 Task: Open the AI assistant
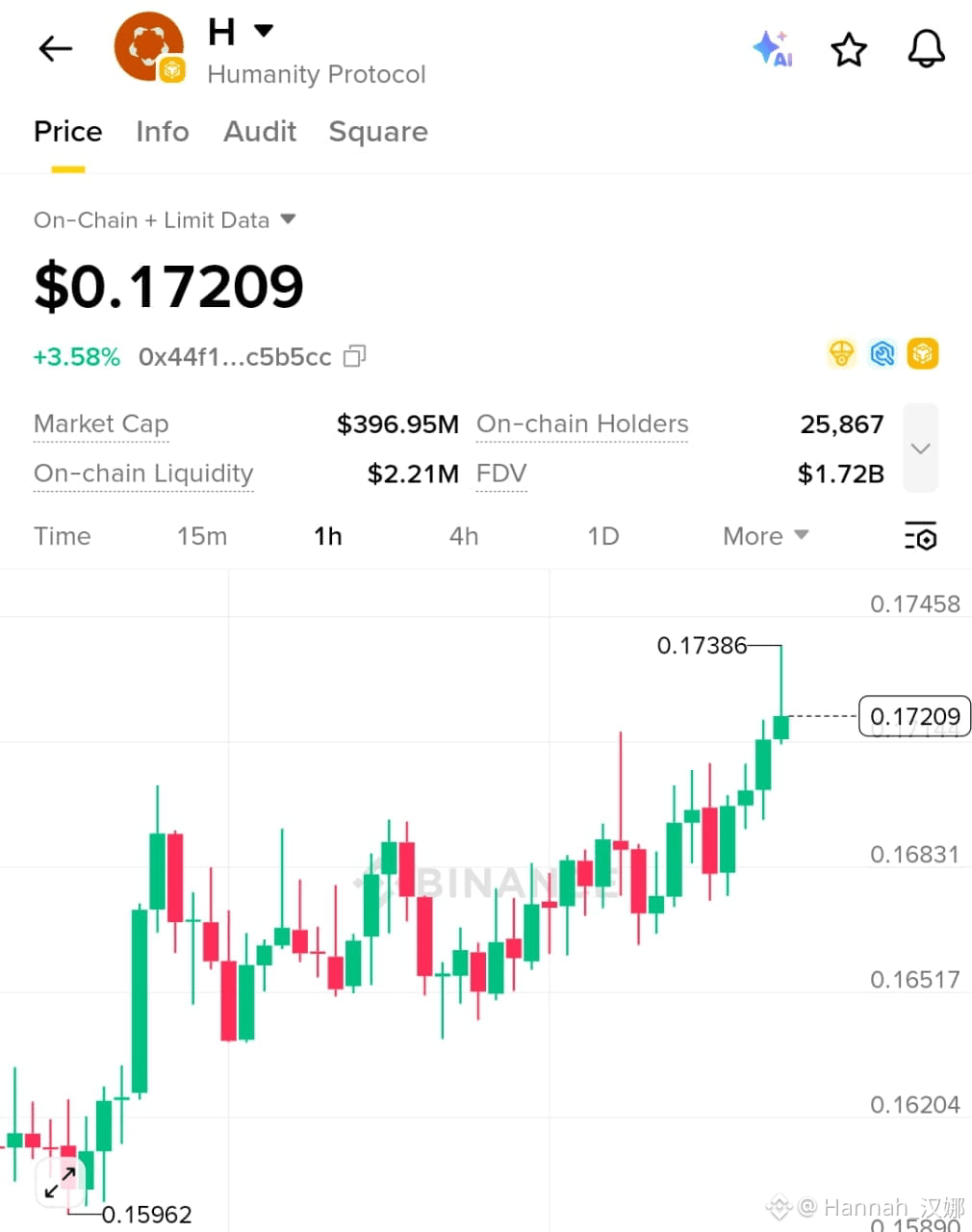pos(772,49)
